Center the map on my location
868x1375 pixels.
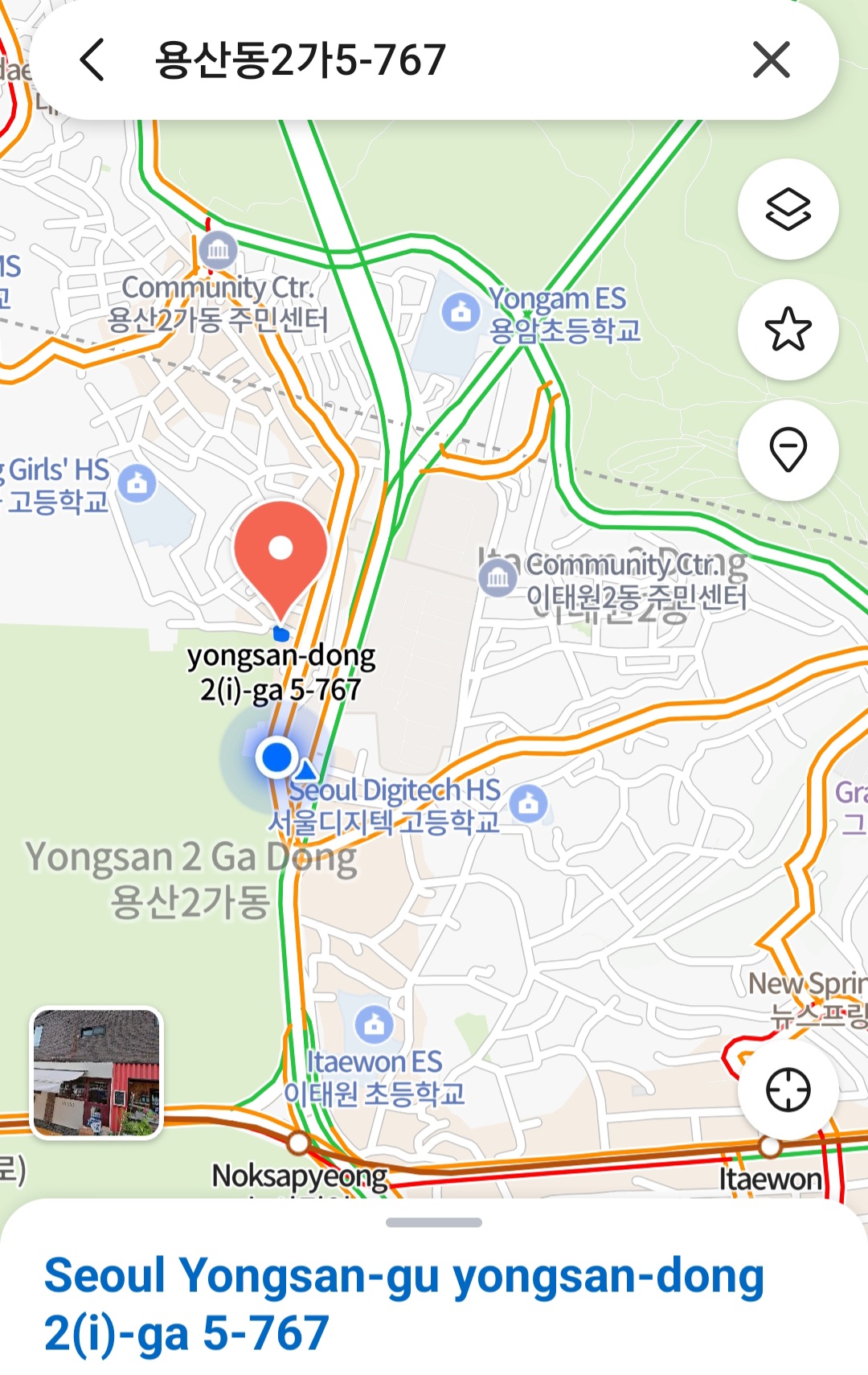[788, 1090]
